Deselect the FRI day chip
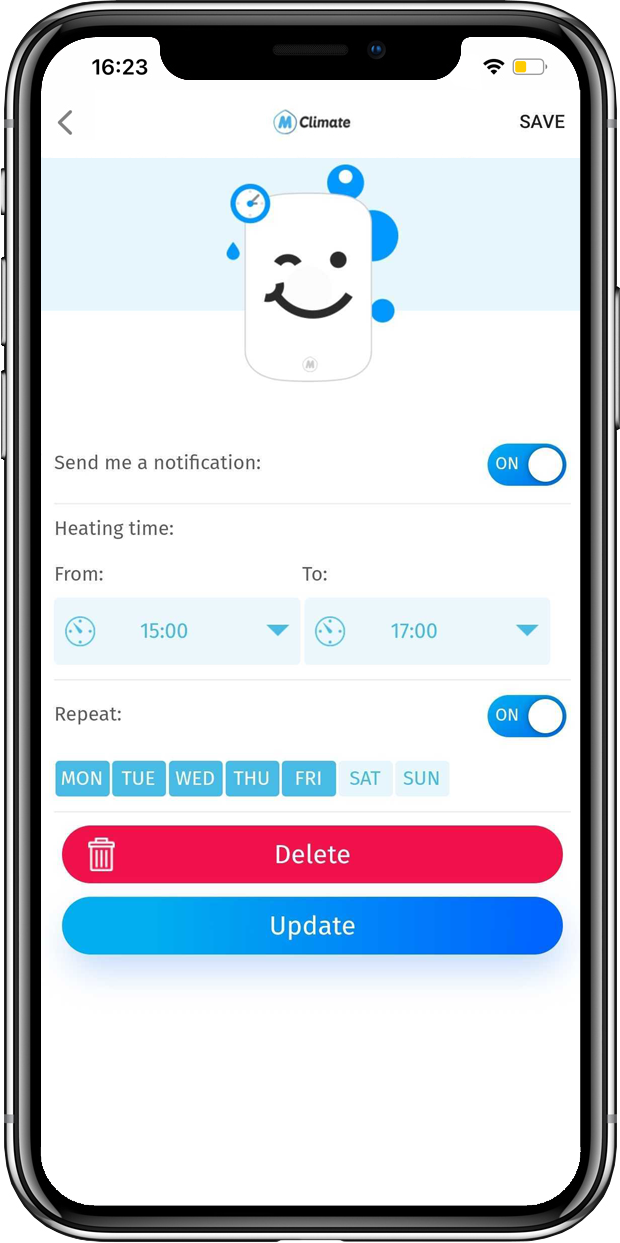This screenshot has height=1243, width=620. 308,779
